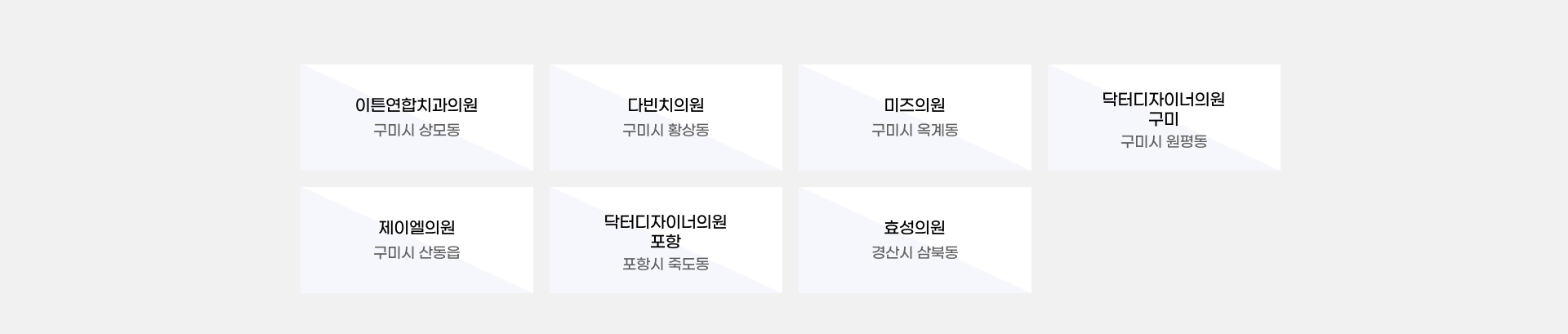
Task: Open 닥터디자이너의원 포항 card
Action: point(666,239)
